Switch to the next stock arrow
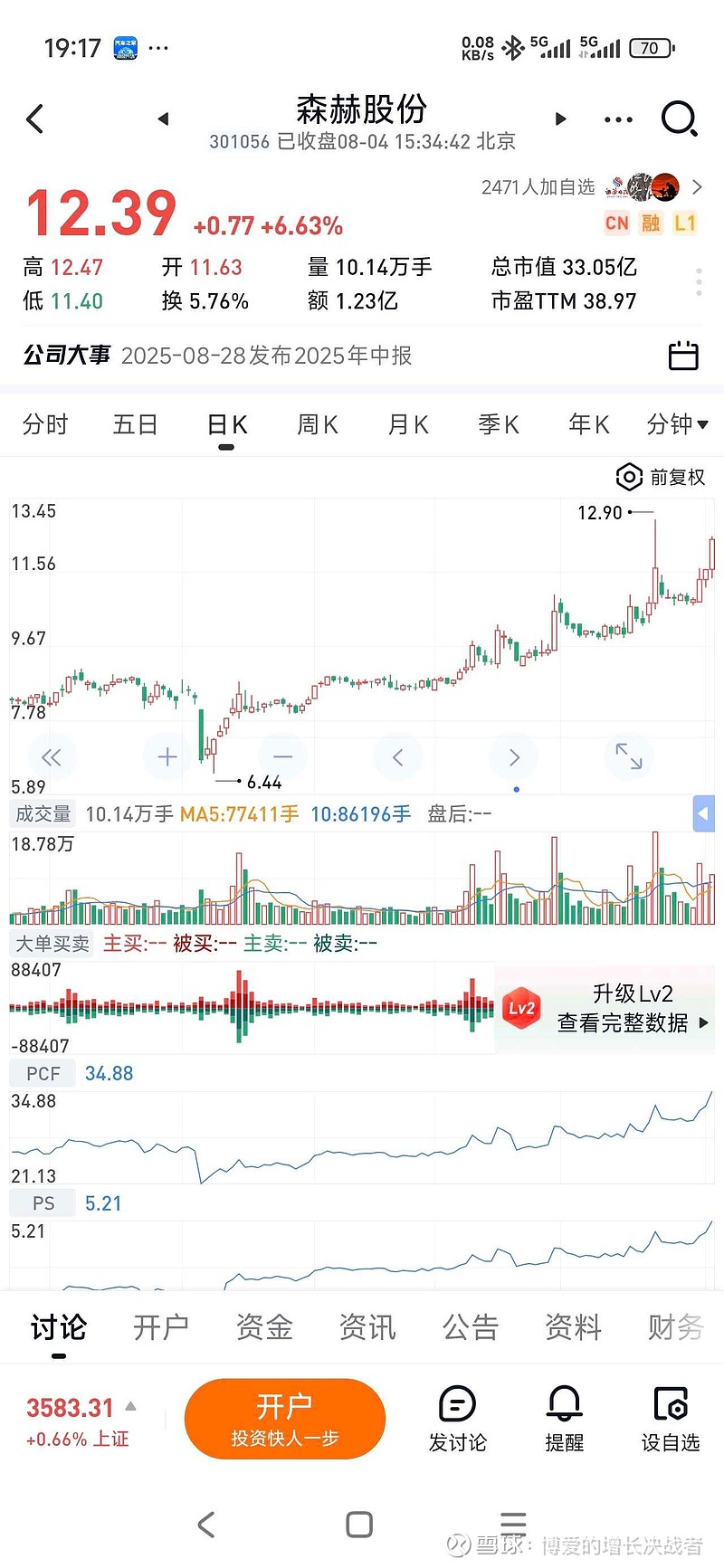This screenshot has width=724, height=1568. point(560,119)
